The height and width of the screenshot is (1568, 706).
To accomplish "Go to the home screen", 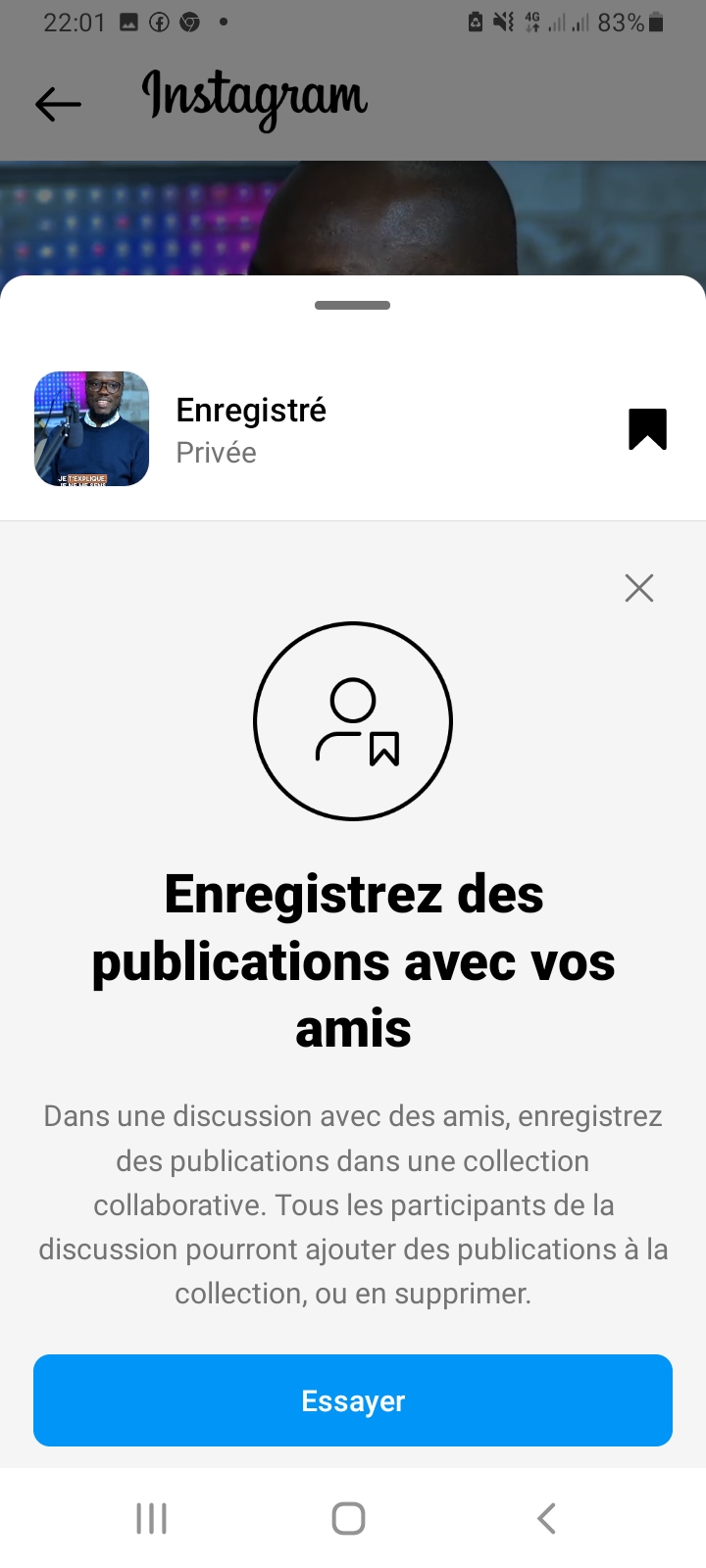I will tap(349, 1518).
